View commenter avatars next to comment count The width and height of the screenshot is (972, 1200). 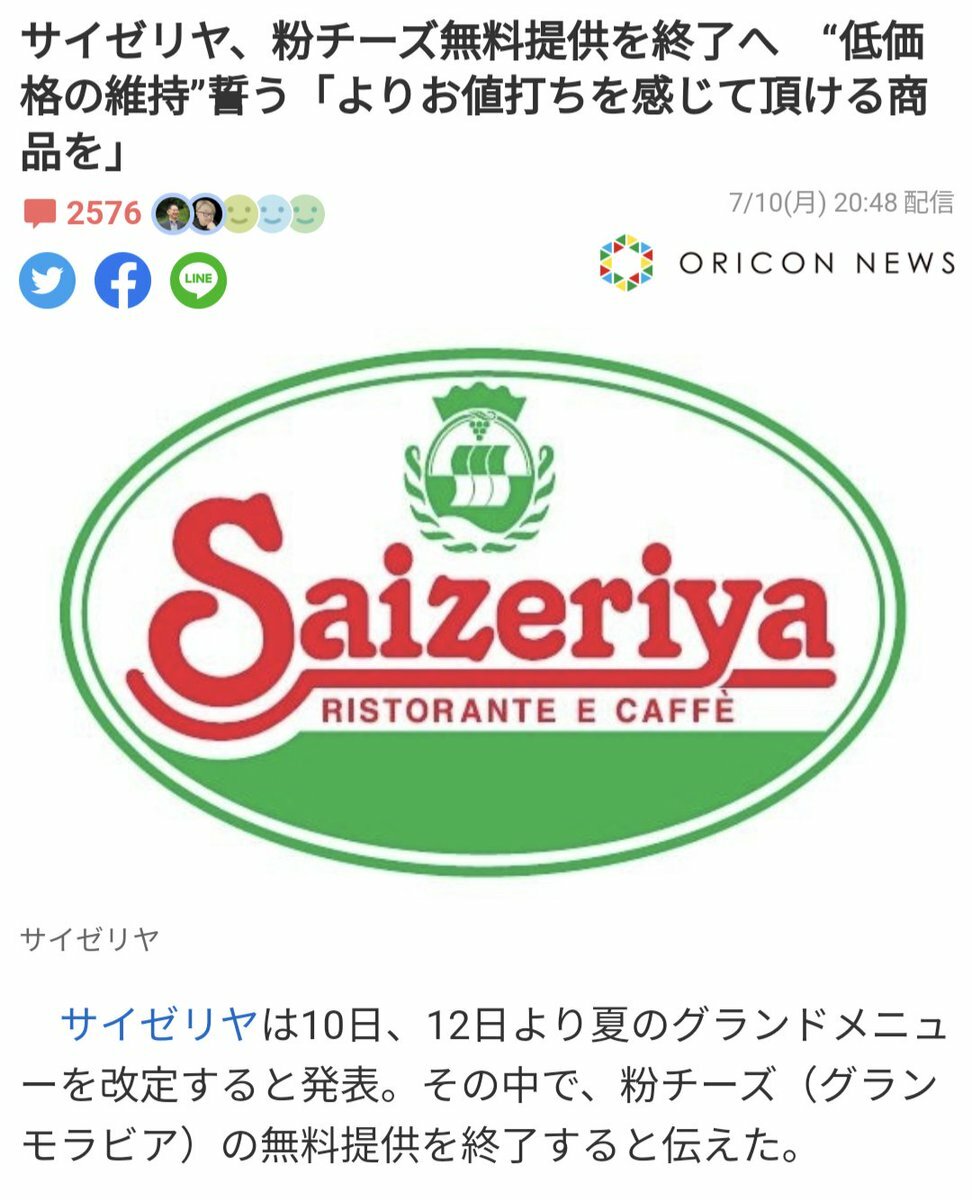coord(238,213)
